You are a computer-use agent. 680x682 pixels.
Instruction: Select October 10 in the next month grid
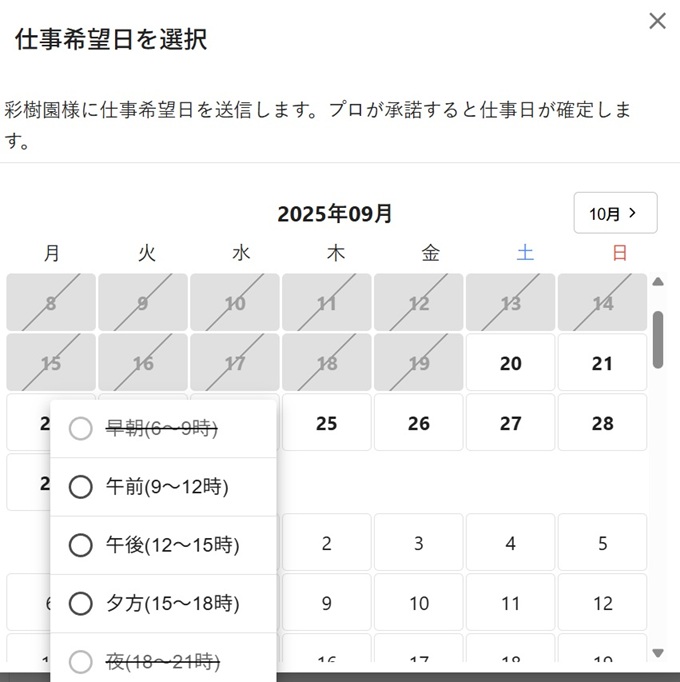pos(419,603)
